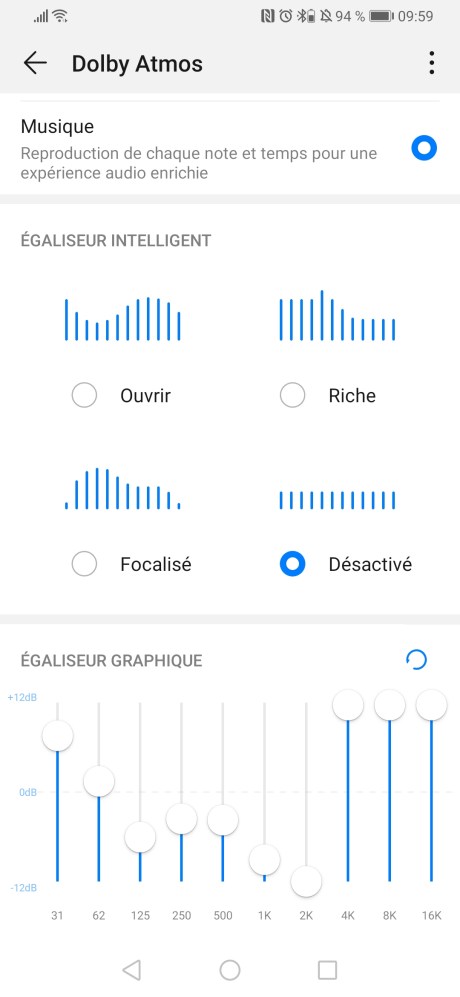Tap the 125 Hz slider knob

140,837
